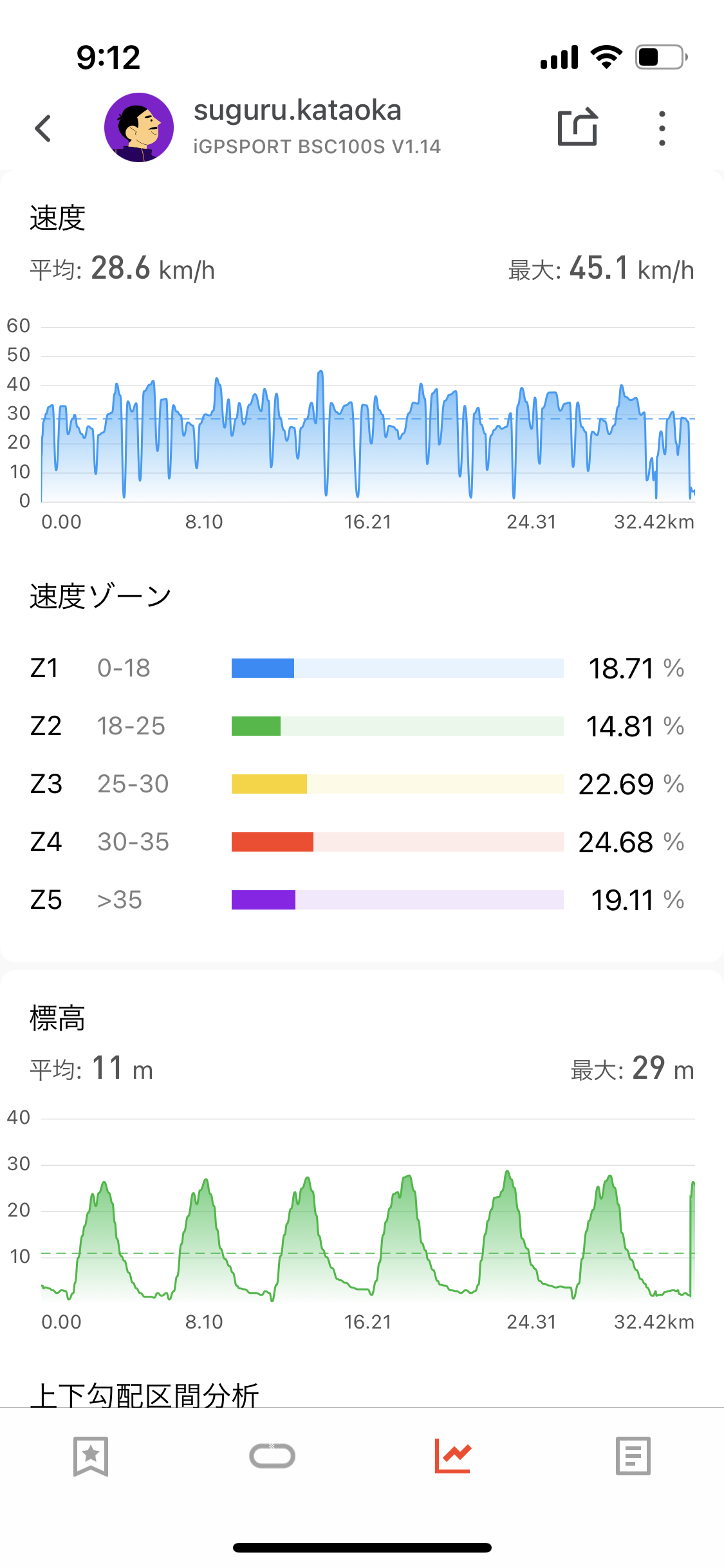
Task: Switch to the route loop tab
Action: coord(272,1456)
